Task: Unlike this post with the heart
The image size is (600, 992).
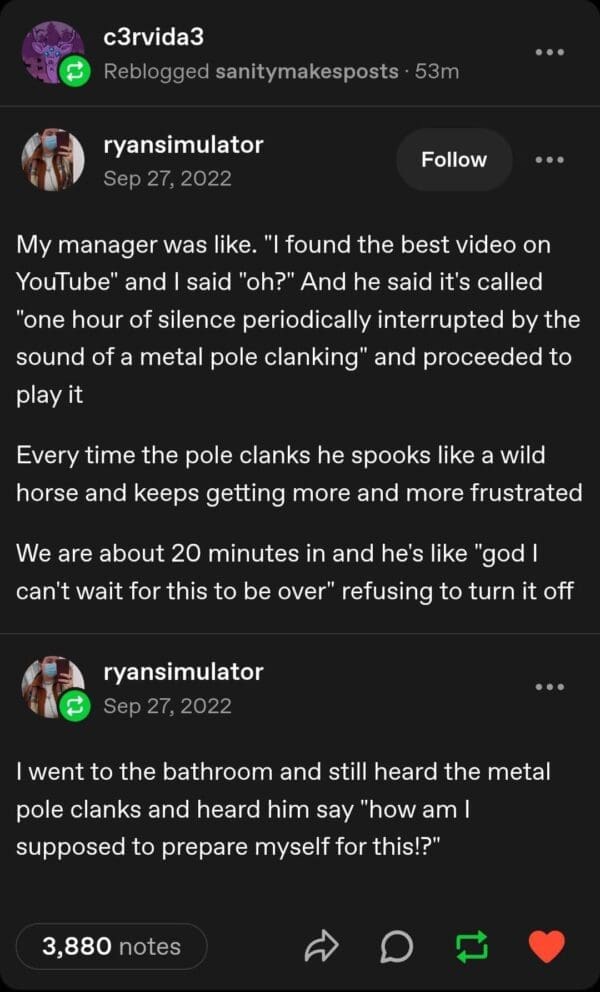Action: click(x=546, y=946)
